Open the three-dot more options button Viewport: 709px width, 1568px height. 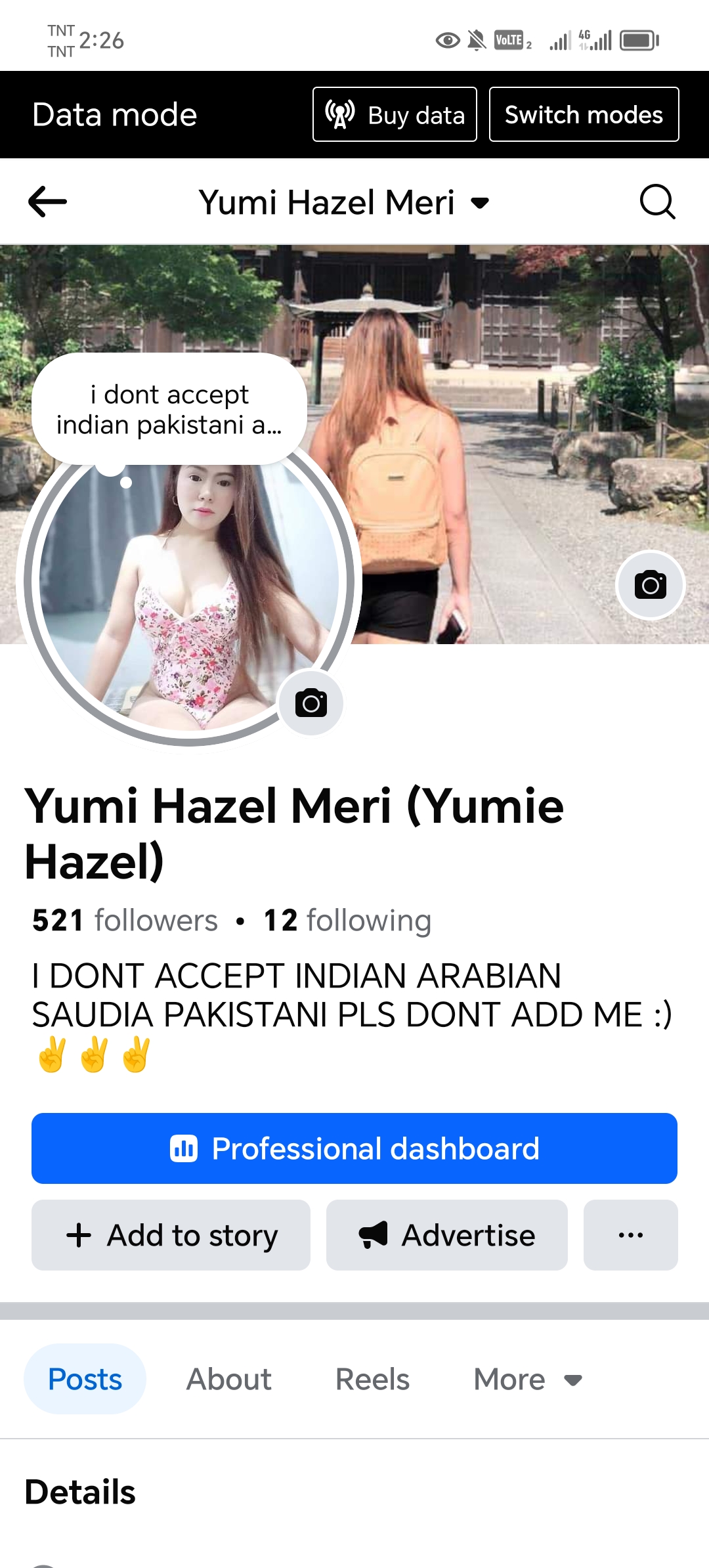pos(630,1235)
